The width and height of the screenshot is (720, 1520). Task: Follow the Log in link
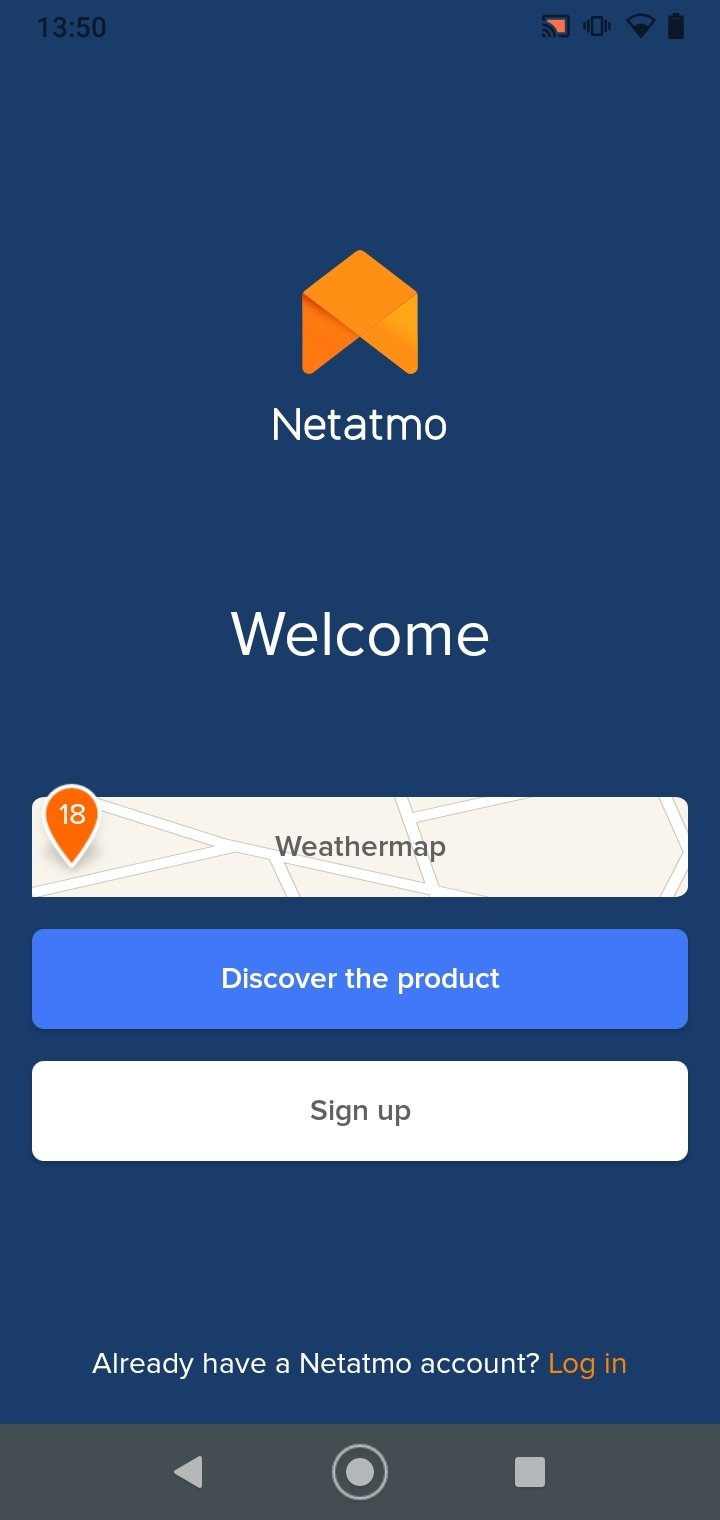coord(588,1364)
